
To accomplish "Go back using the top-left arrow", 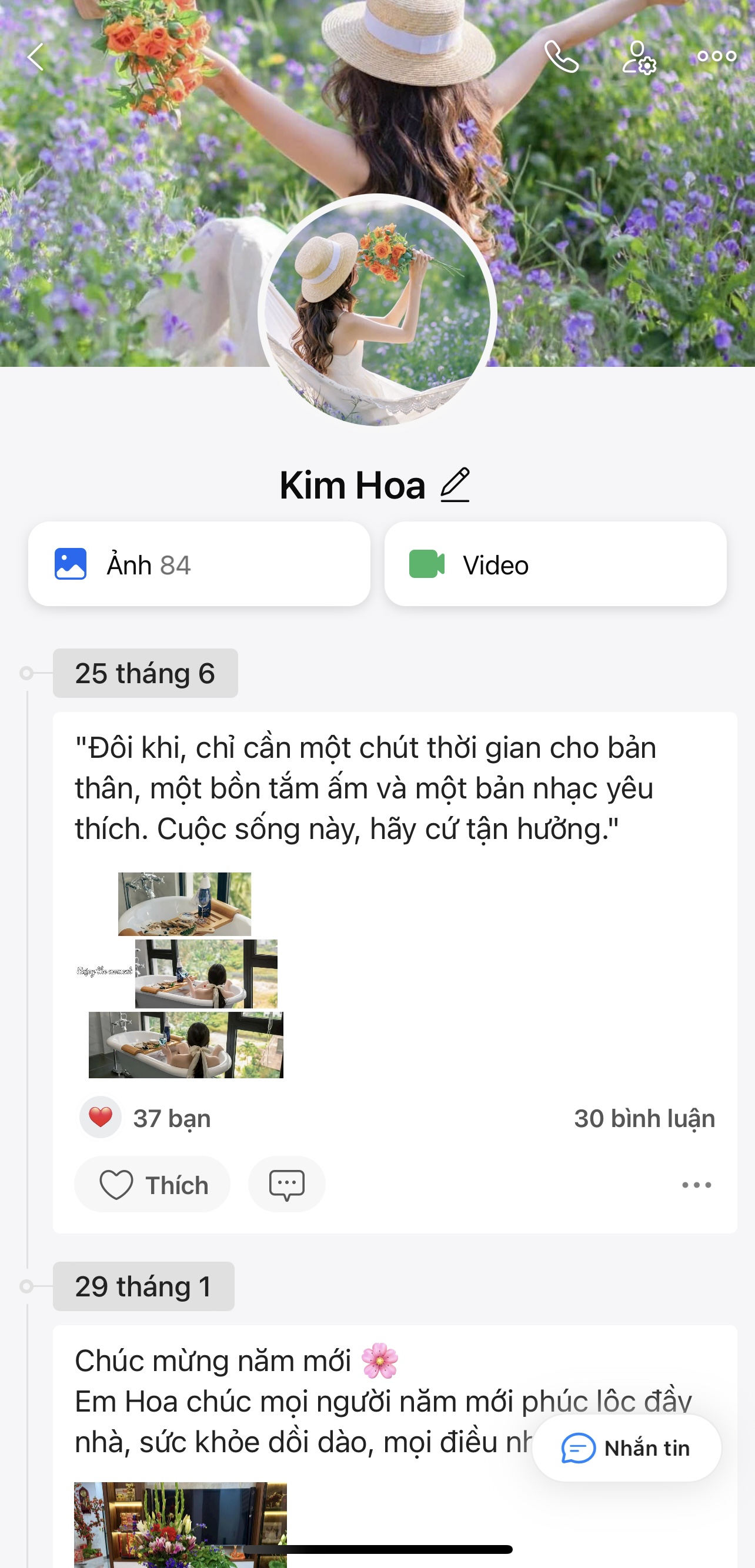I will coord(35,57).
